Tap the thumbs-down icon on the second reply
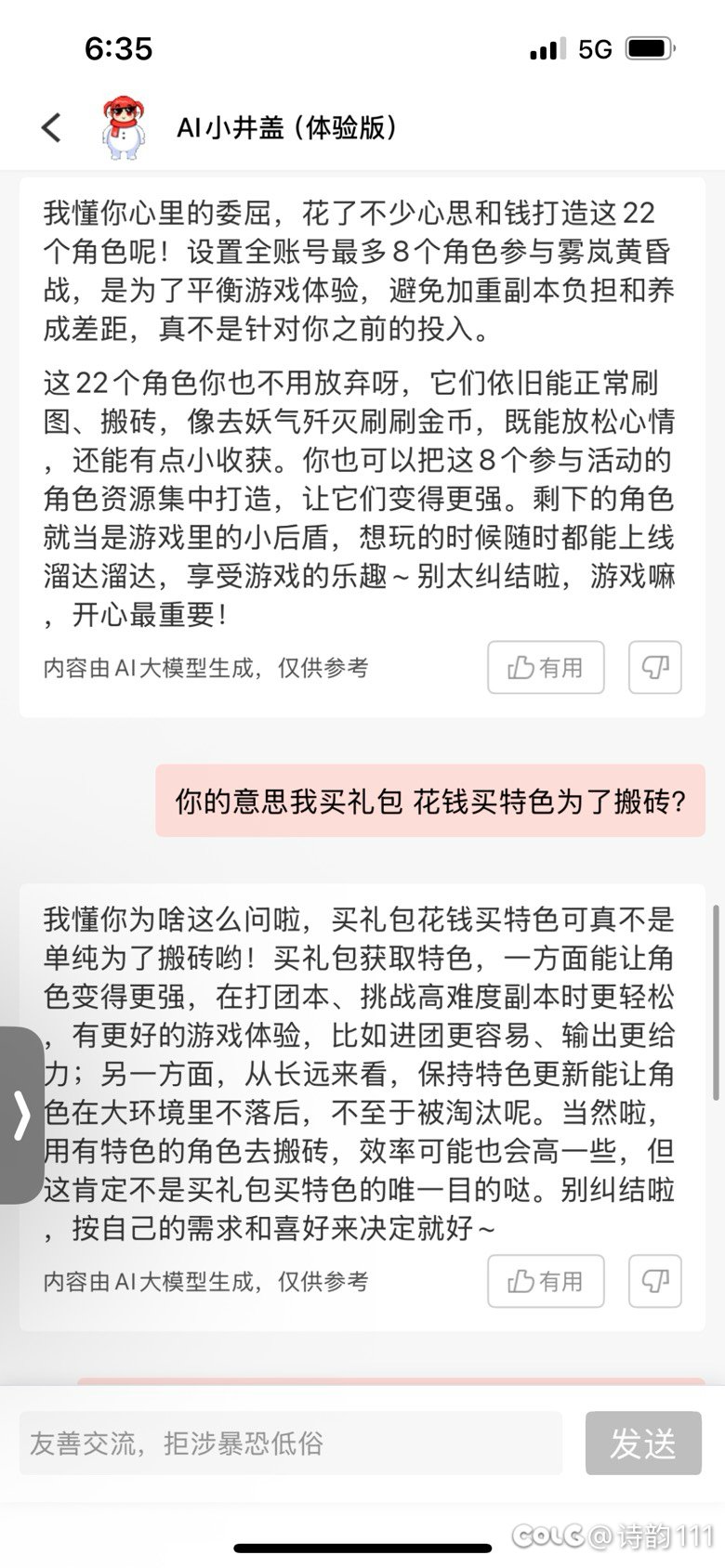This screenshot has width=725, height=1568. tap(654, 1282)
